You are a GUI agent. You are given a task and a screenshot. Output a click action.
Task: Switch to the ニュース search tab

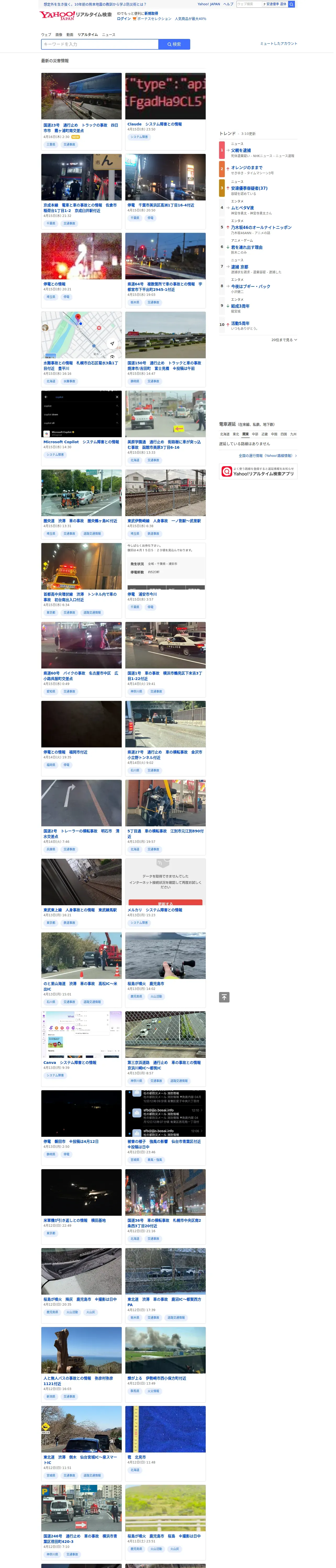(x=109, y=35)
